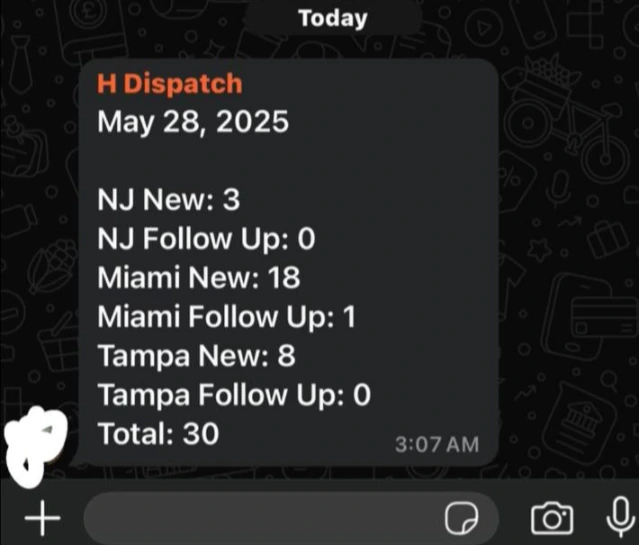The width and height of the screenshot is (639, 545).
Task: Launch the camera from chat bar
Action: [551, 517]
